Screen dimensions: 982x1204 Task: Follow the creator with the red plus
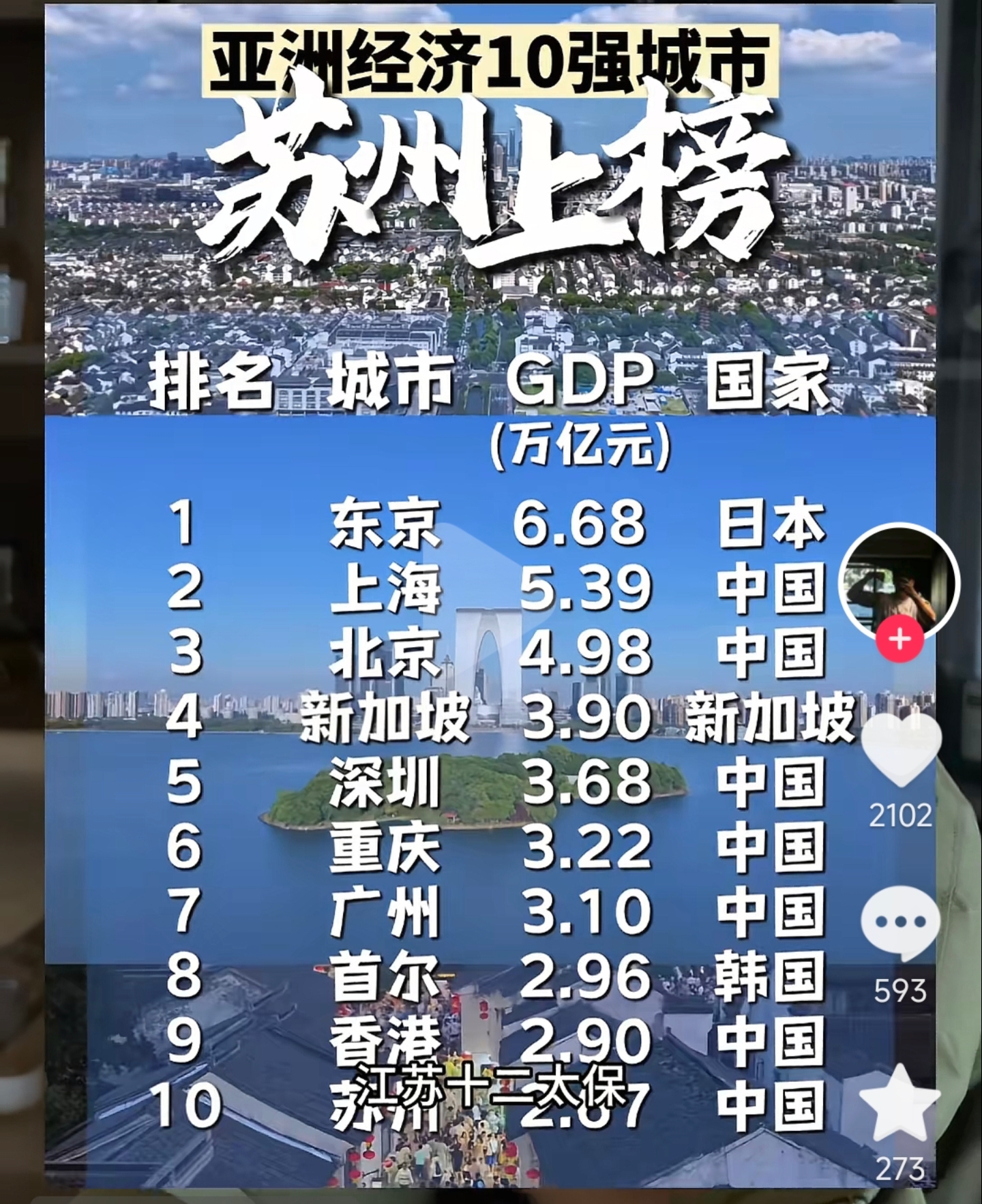pos(899,639)
